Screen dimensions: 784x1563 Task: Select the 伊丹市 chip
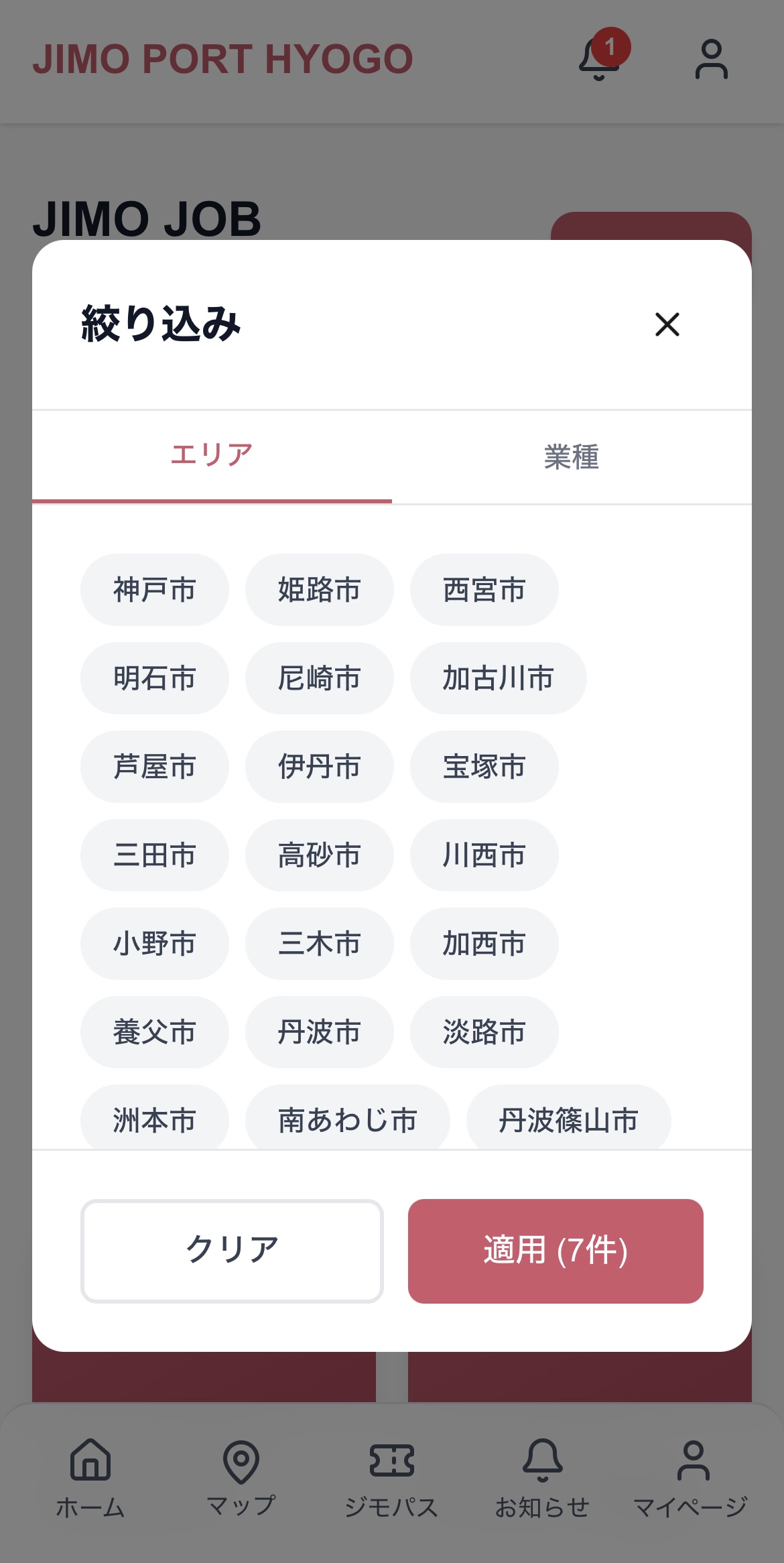319,767
